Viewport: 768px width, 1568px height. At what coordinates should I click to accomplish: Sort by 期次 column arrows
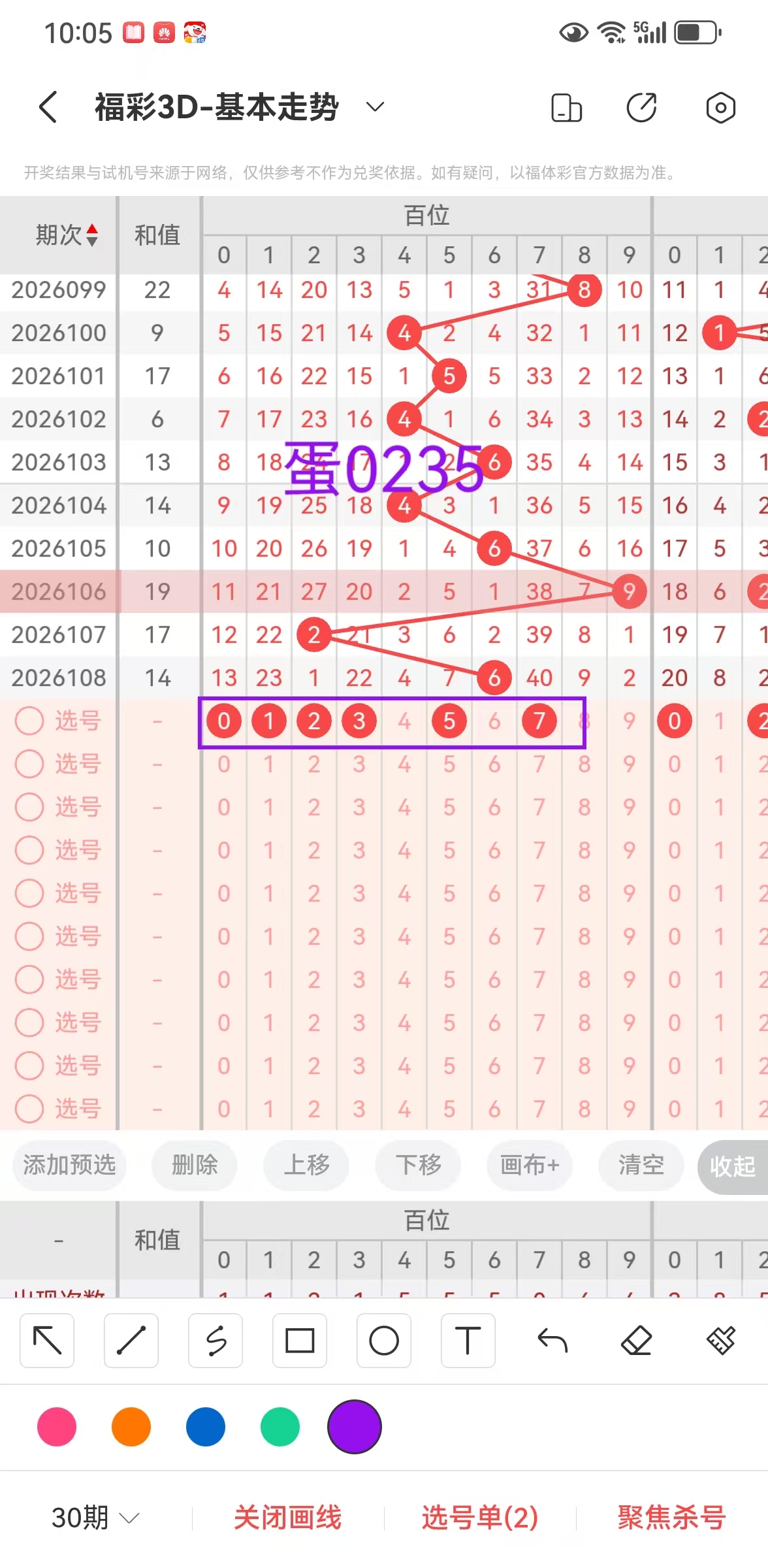(92, 235)
